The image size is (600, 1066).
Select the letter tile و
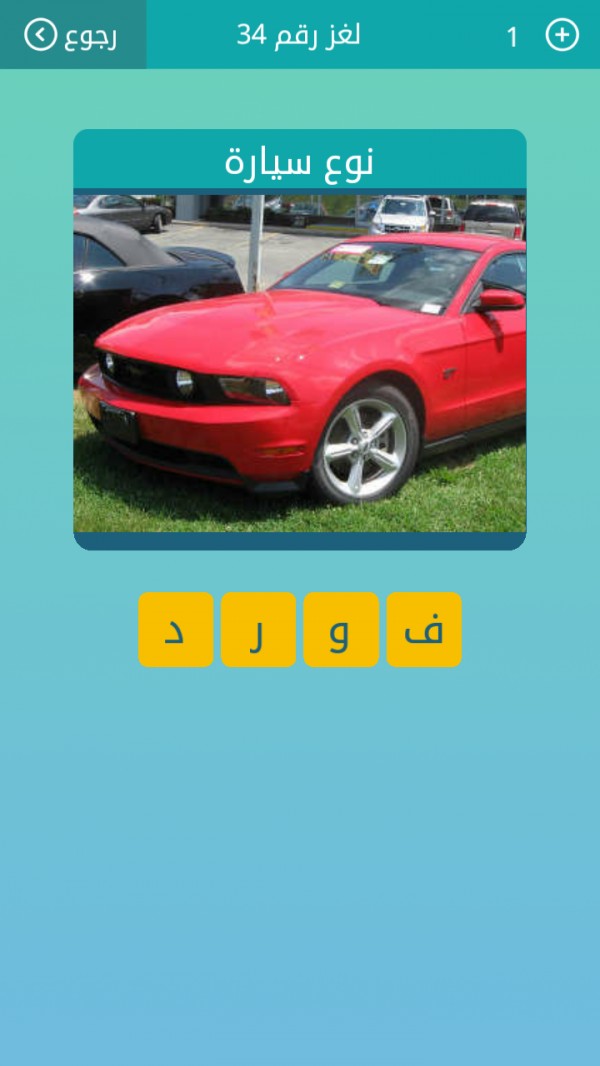tap(341, 630)
